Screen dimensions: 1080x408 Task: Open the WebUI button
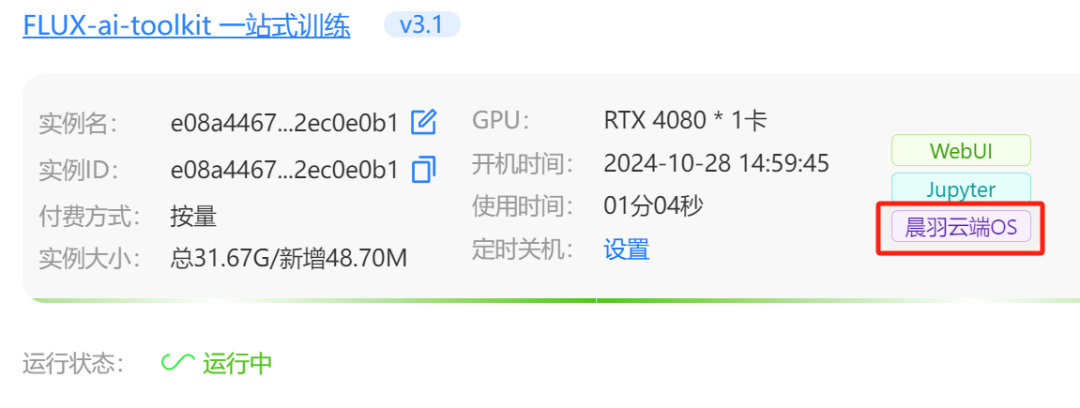tap(961, 150)
